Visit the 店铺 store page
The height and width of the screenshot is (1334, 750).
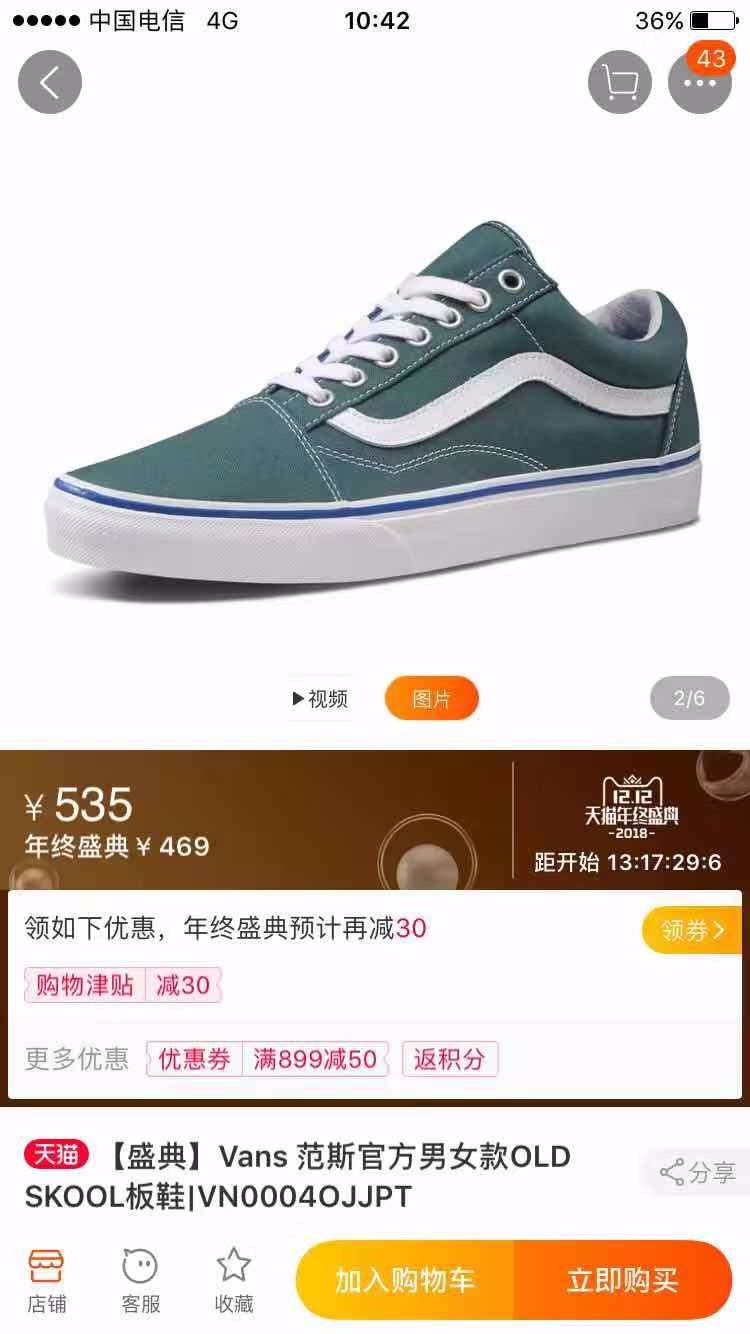pyautogui.click(x=46, y=1280)
